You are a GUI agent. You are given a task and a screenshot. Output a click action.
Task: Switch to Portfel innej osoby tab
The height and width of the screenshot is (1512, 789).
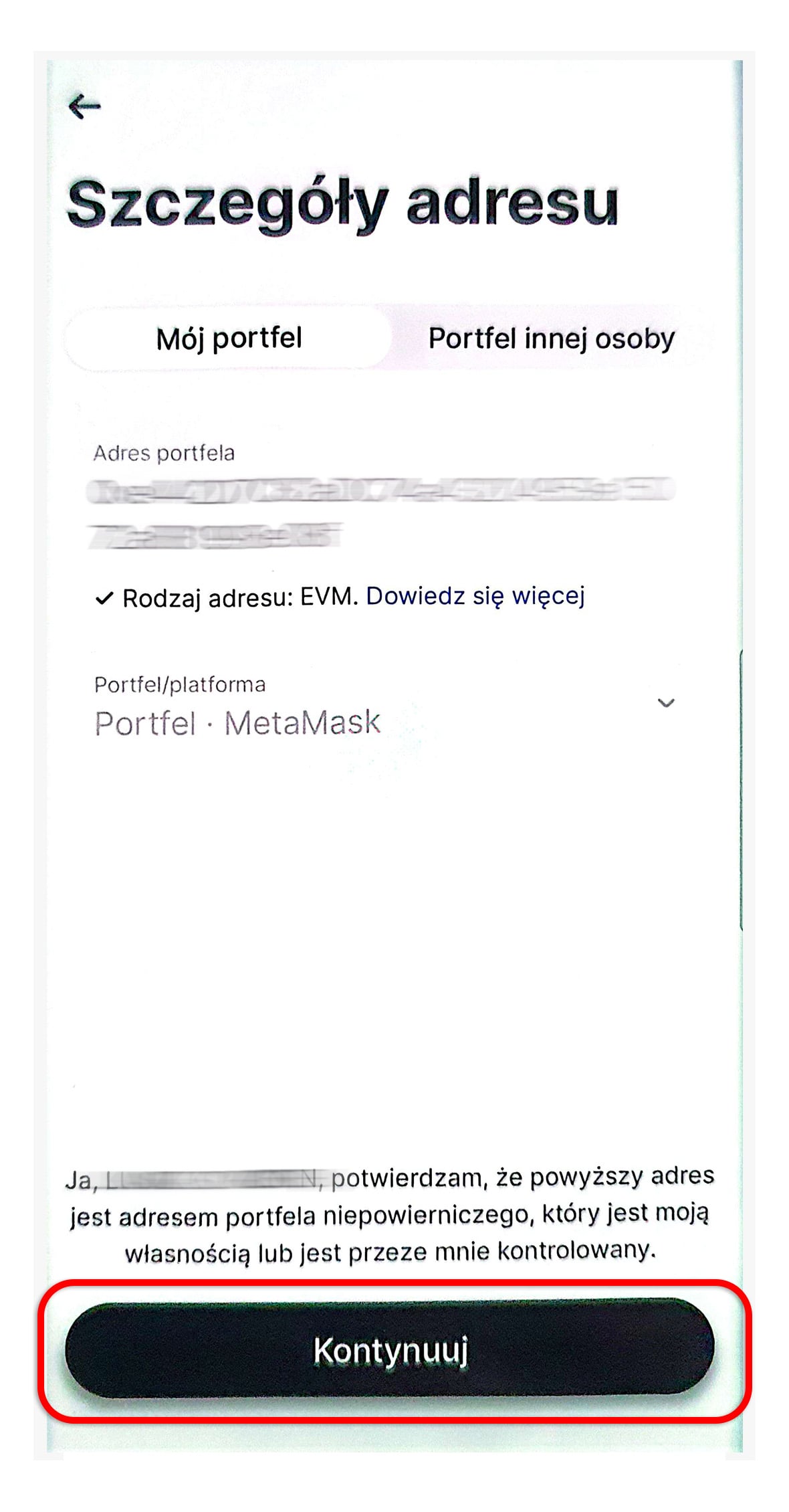551,339
